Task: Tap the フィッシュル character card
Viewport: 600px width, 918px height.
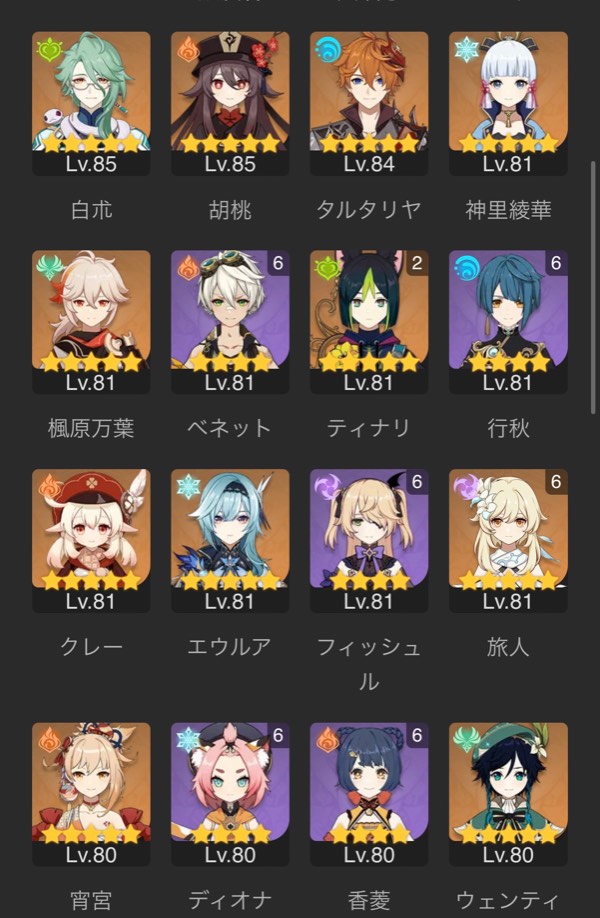Action: click(369, 535)
